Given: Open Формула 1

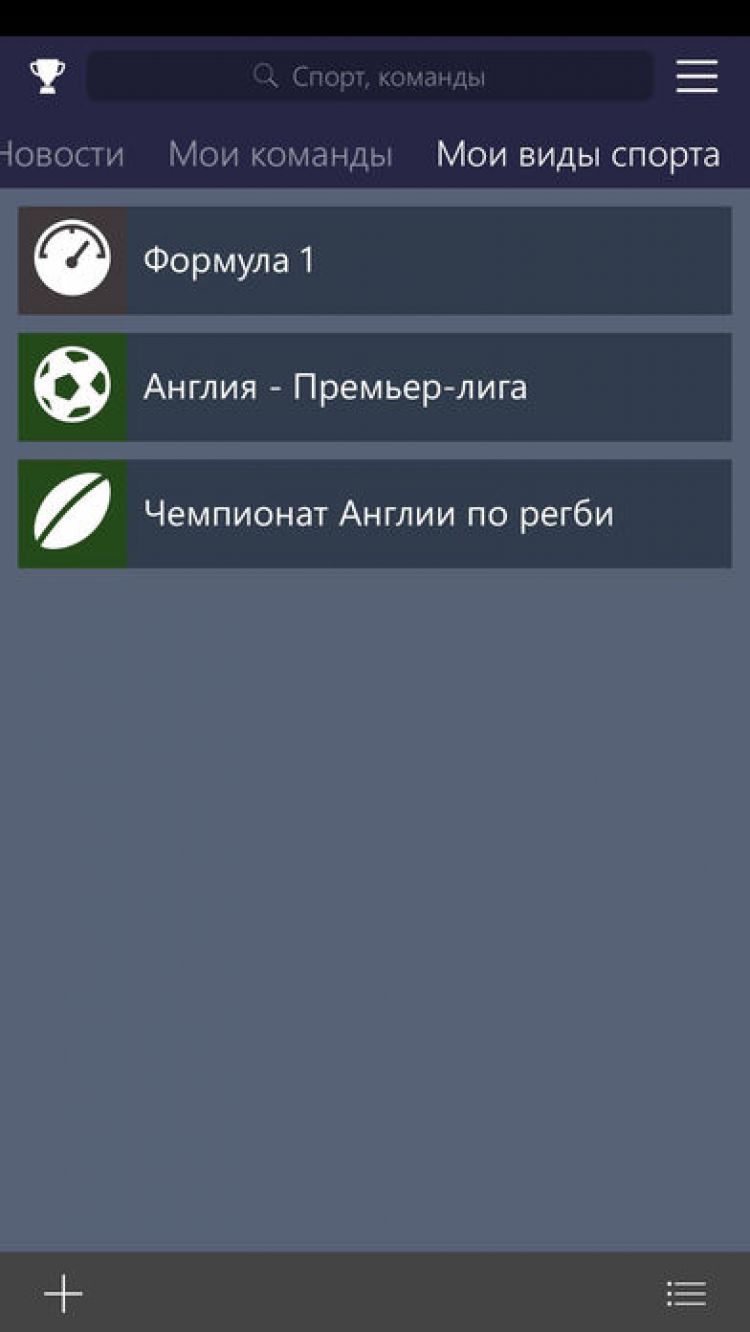Looking at the screenshot, I should pos(375,261).
